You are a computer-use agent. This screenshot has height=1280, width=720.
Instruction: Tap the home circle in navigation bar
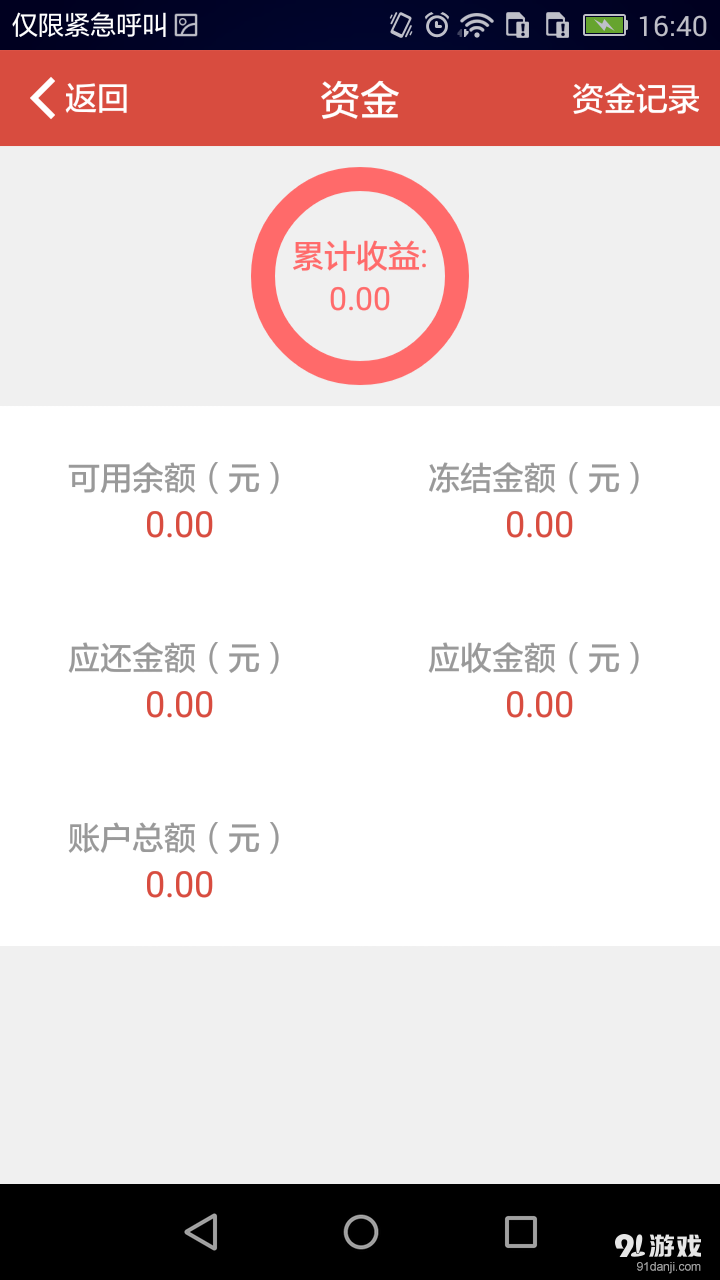pyautogui.click(x=360, y=1233)
